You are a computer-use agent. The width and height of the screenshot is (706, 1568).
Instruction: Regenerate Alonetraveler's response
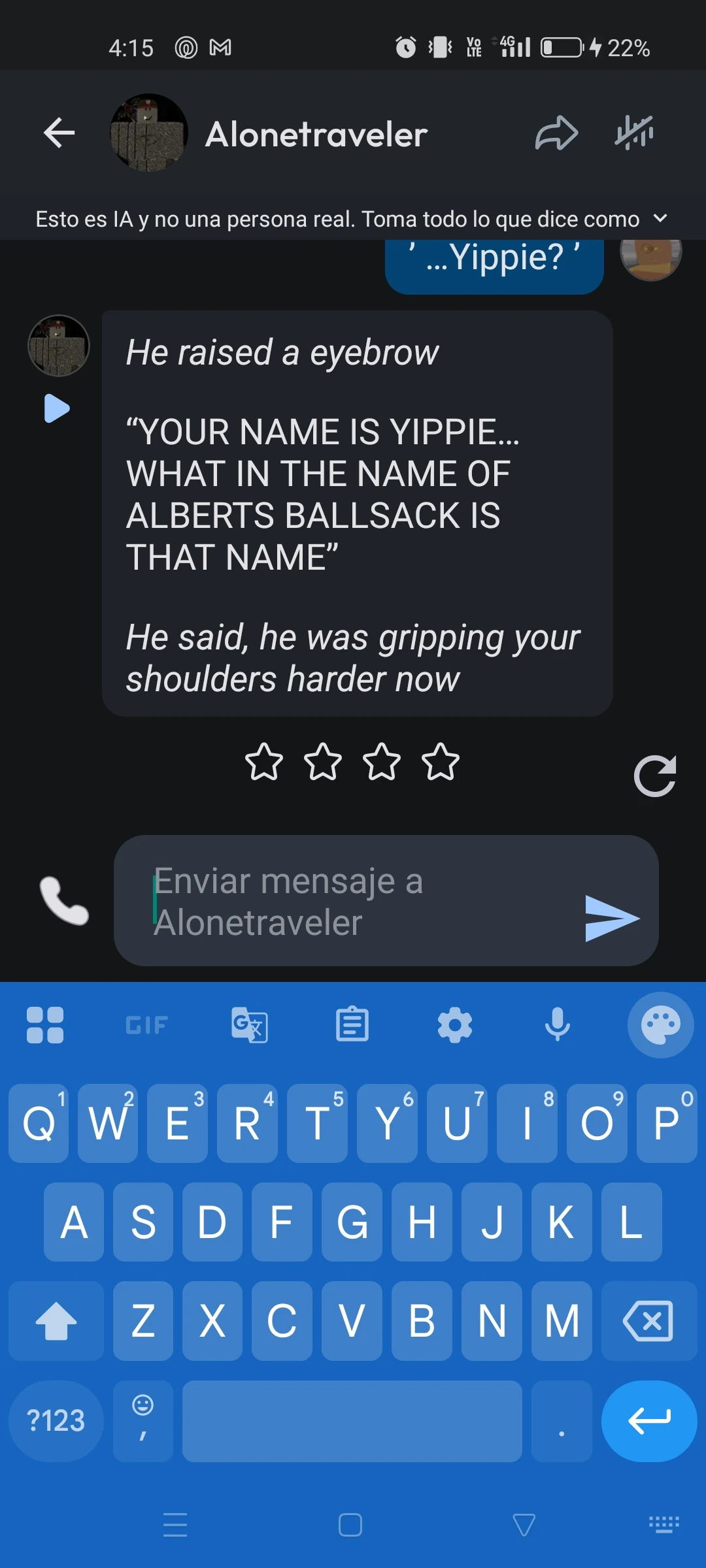point(656,775)
